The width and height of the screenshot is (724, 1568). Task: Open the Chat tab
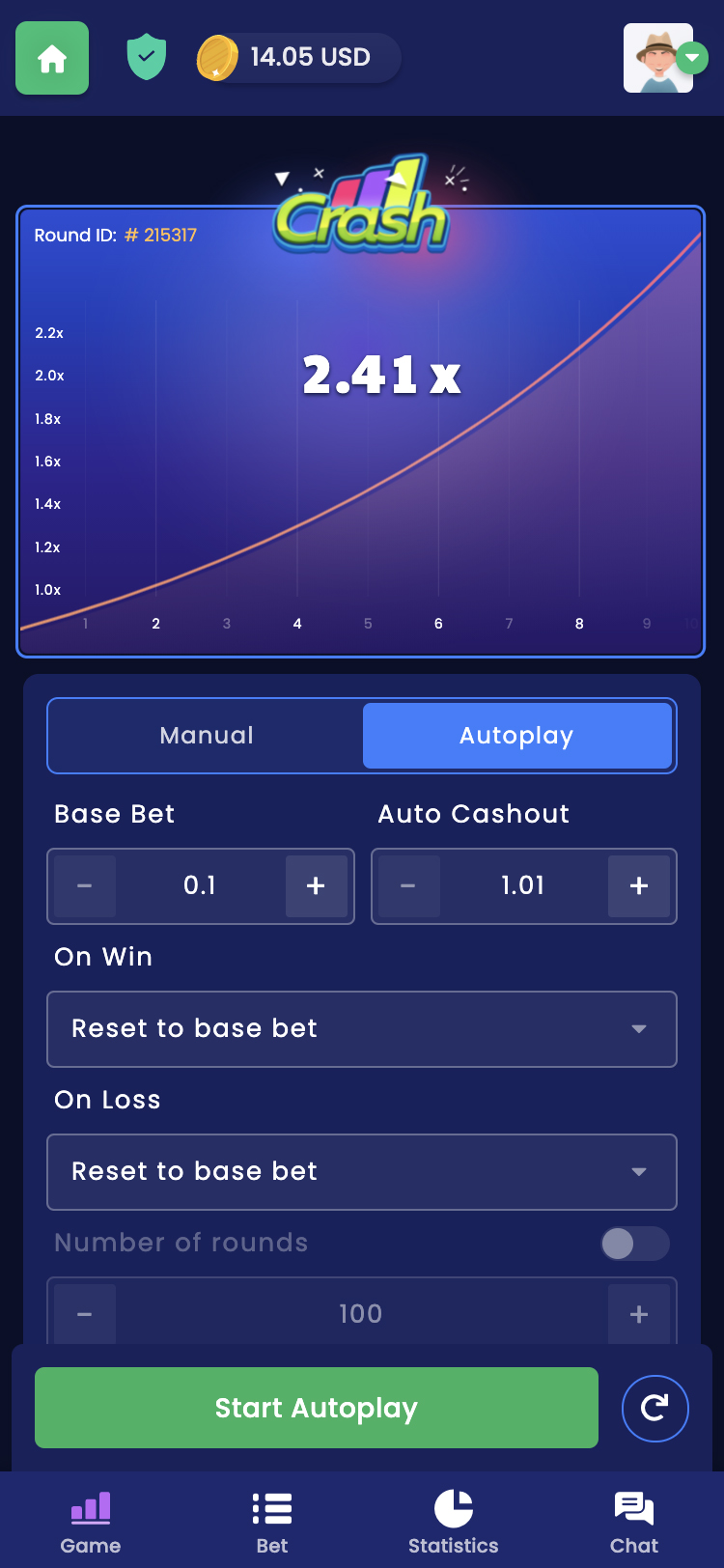[634, 1522]
